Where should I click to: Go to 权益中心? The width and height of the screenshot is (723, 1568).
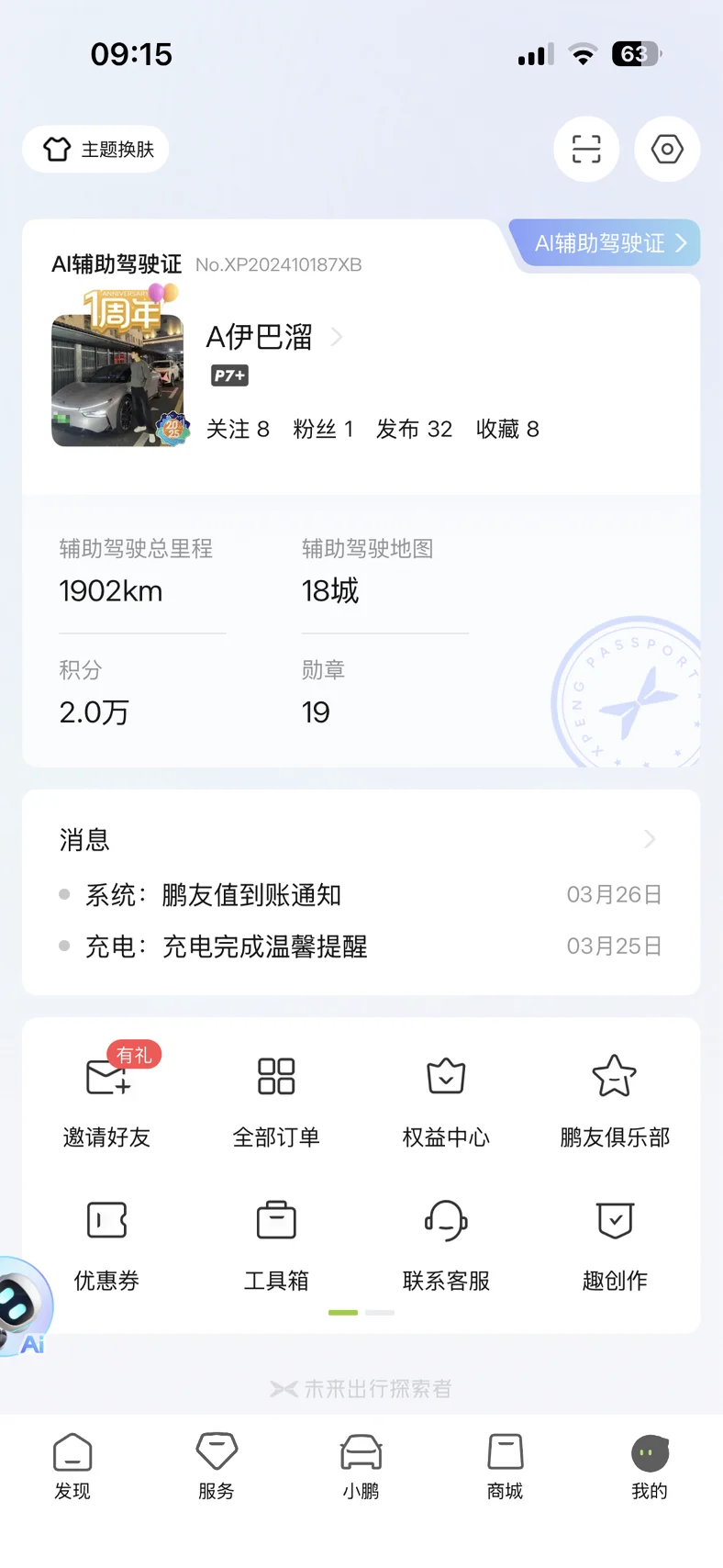click(446, 1096)
